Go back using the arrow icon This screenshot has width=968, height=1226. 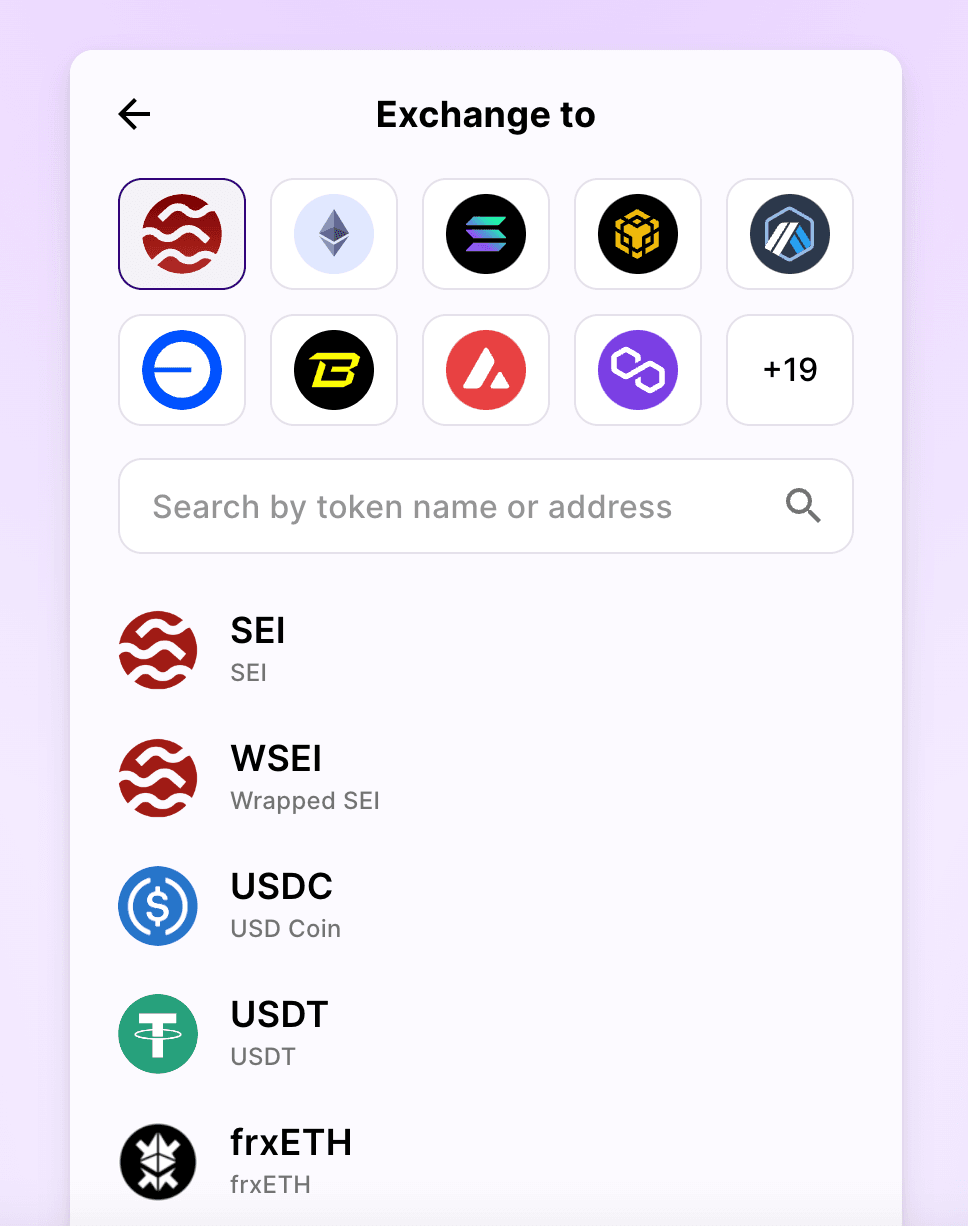pyautogui.click(x=134, y=115)
